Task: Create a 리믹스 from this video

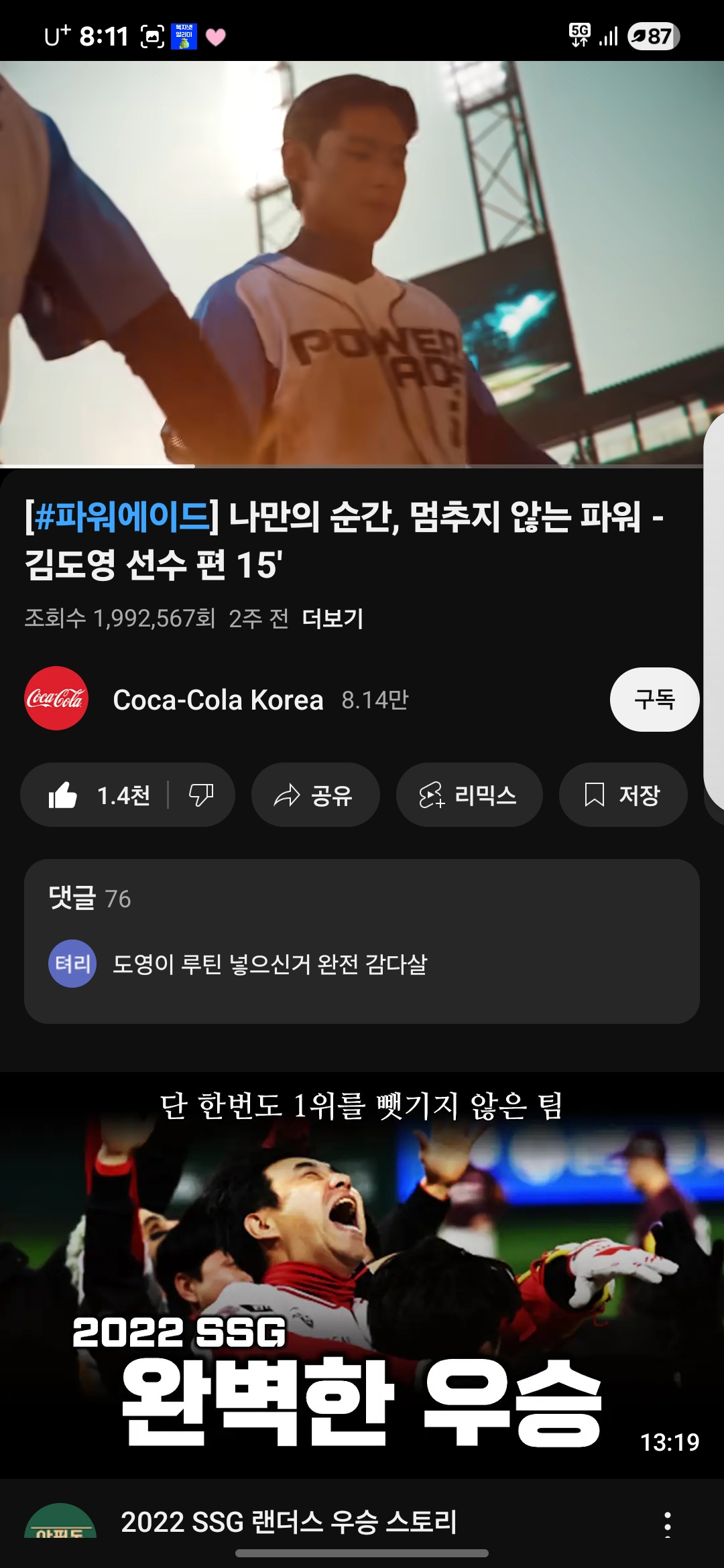Action: coord(469,795)
